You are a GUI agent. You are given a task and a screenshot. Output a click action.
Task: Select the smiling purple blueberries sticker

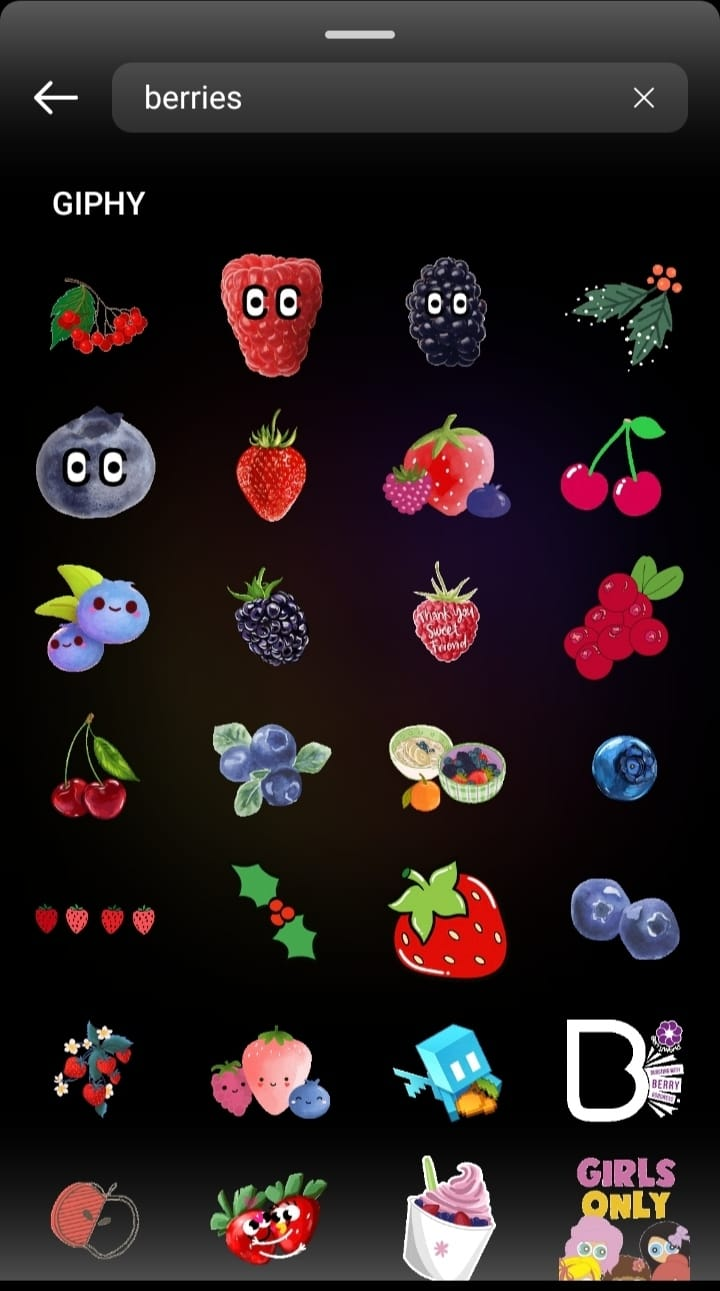(x=92, y=616)
